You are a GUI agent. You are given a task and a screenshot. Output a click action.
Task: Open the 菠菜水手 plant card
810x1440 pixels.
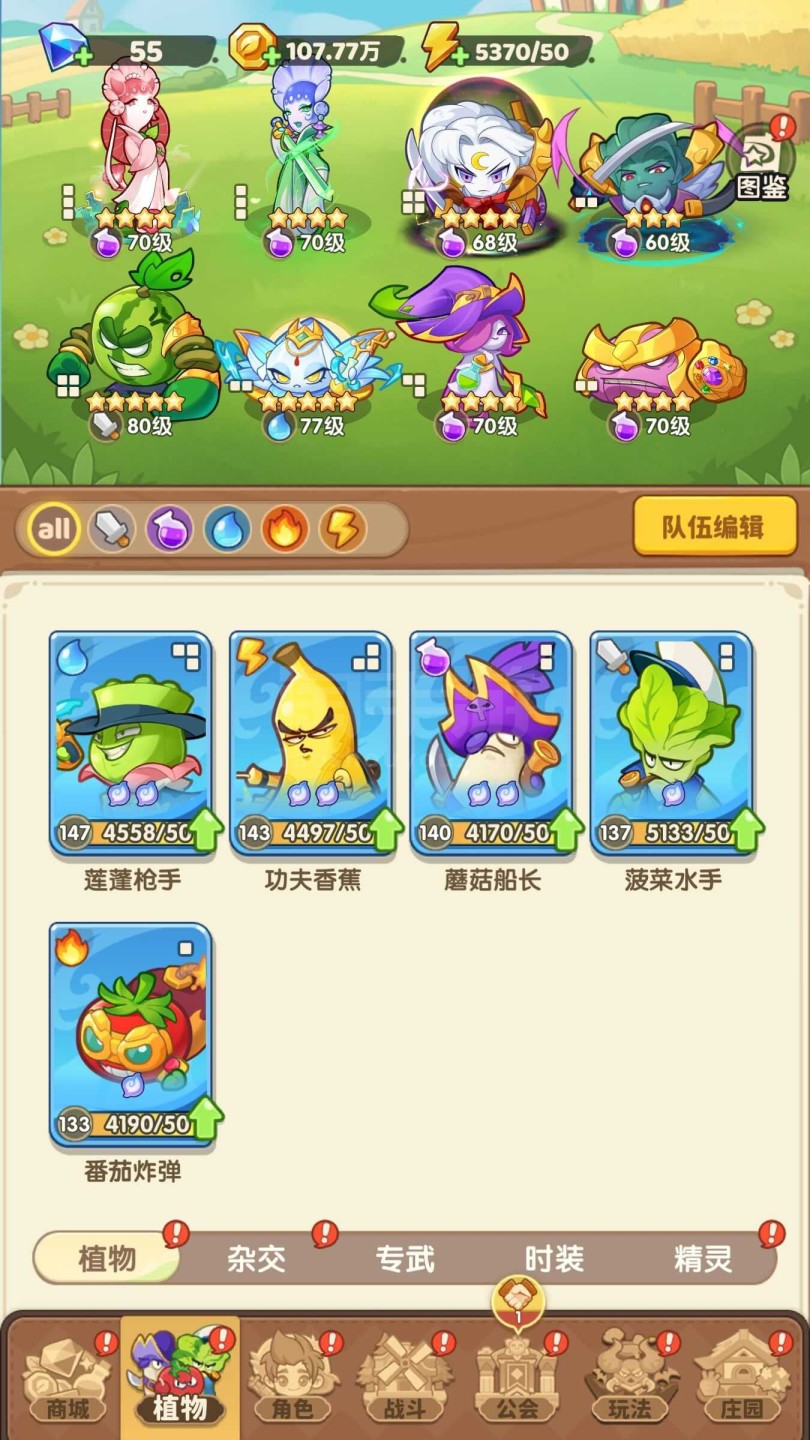coord(672,742)
